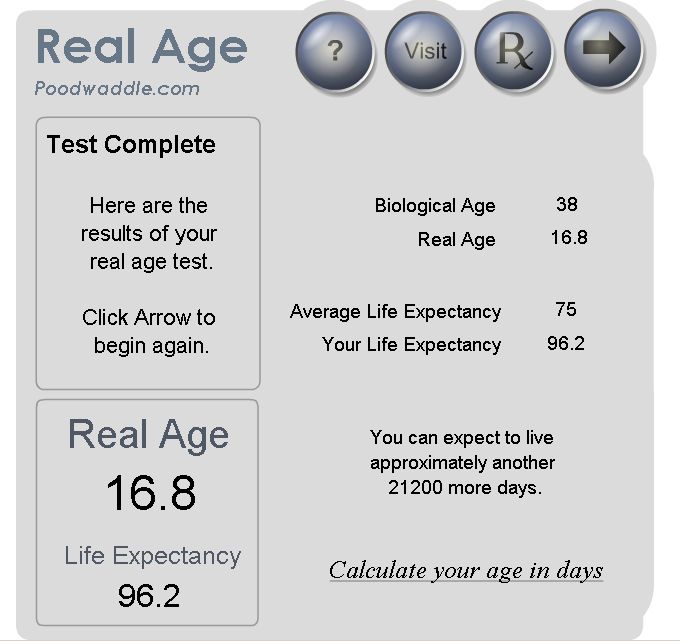Tap the arrow to begin again
The height and width of the screenshot is (642, 680).
pos(603,49)
